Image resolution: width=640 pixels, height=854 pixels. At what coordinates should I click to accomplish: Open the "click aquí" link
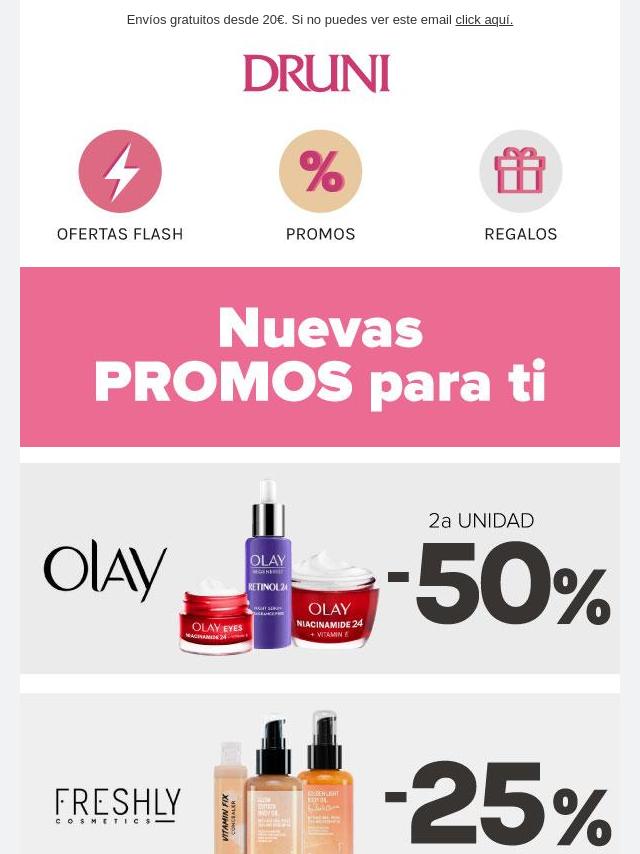484,20
